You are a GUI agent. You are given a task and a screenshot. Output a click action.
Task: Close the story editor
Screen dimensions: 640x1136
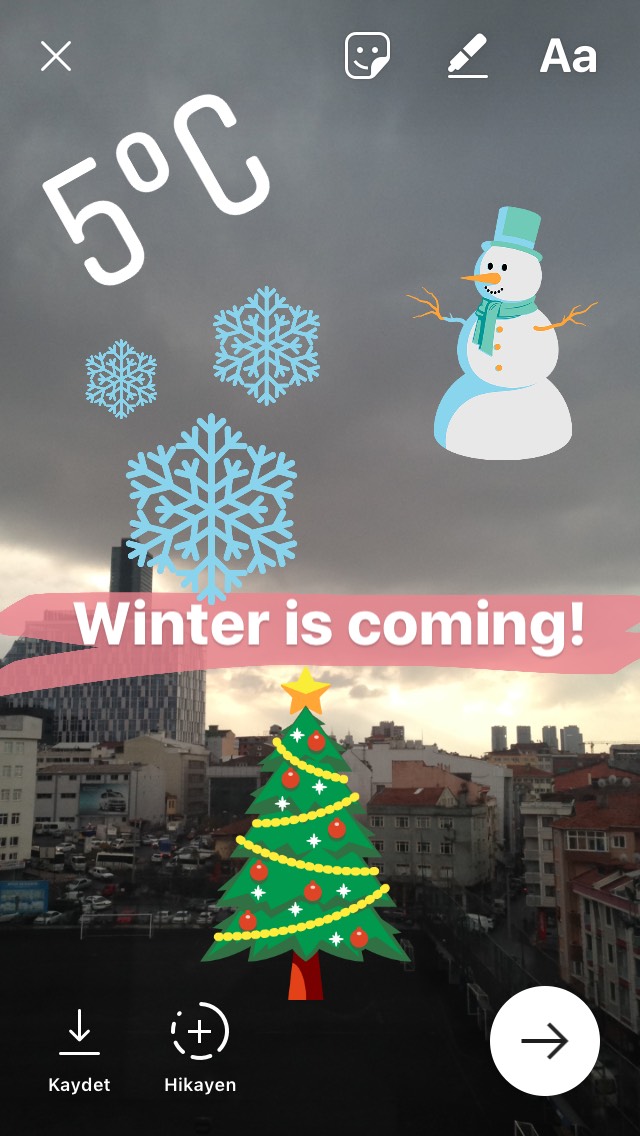56,56
